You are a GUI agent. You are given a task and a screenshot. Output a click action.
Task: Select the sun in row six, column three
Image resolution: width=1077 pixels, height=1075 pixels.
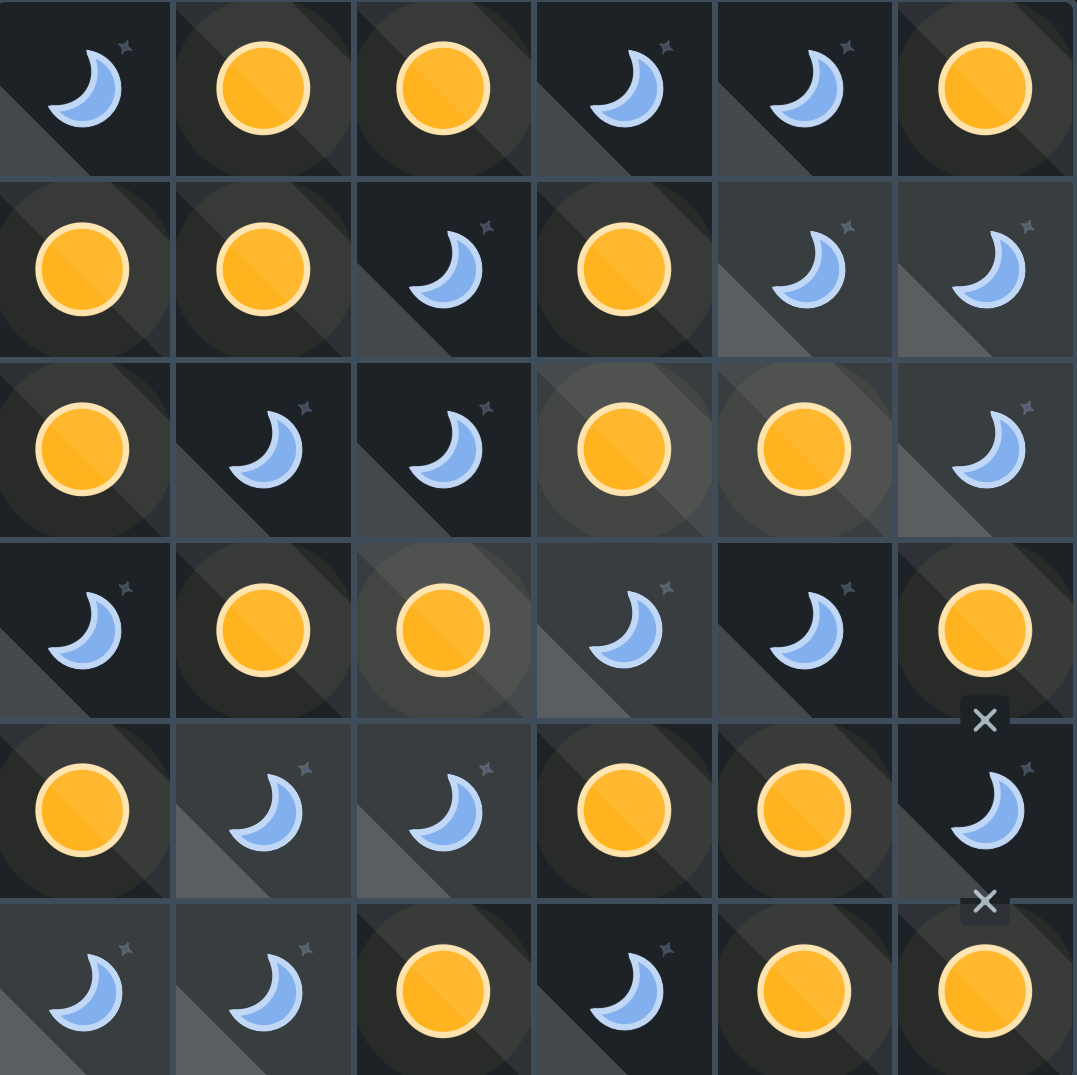(443, 991)
